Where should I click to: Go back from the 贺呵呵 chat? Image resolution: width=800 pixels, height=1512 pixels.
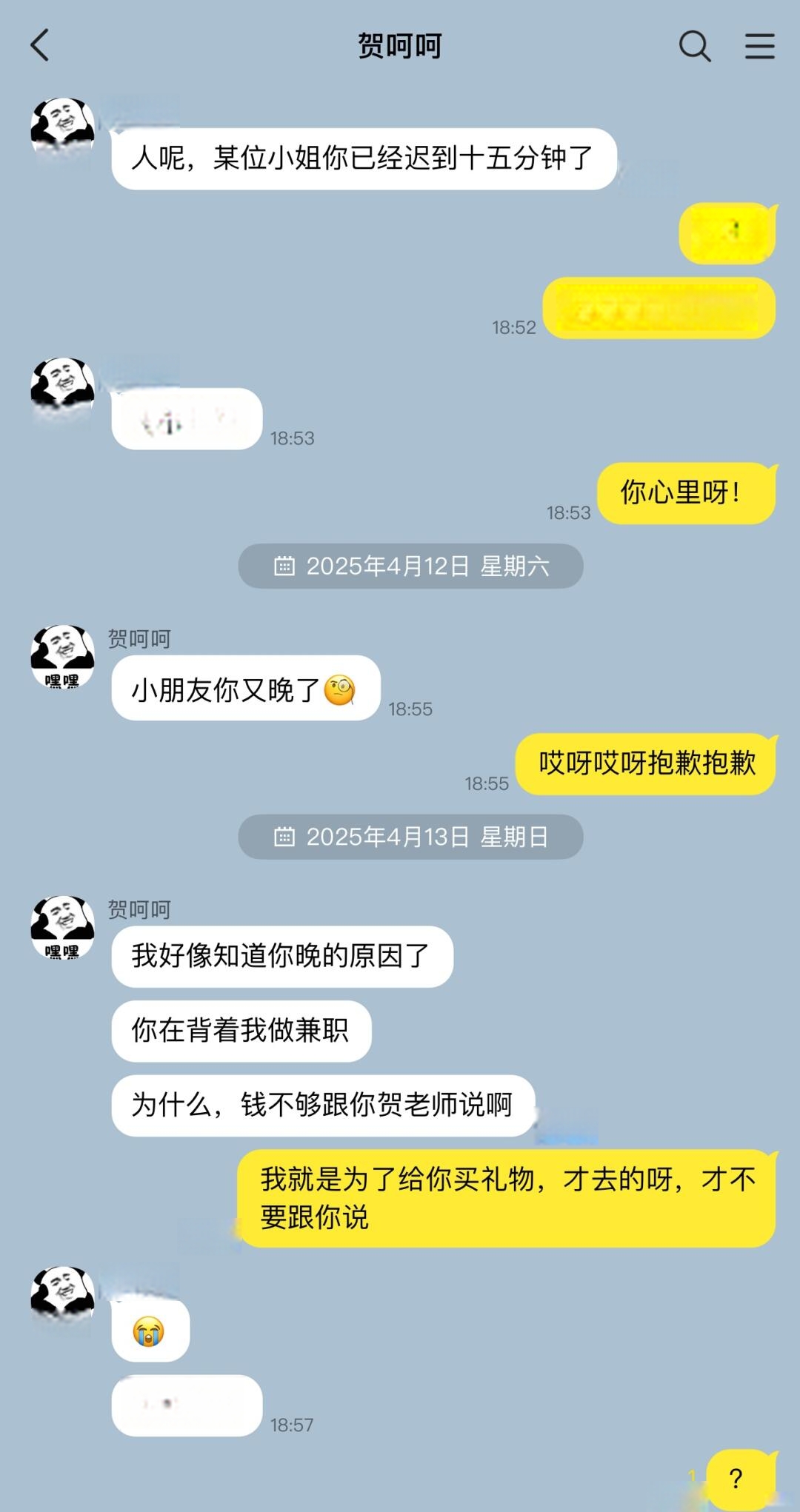[40, 45]
